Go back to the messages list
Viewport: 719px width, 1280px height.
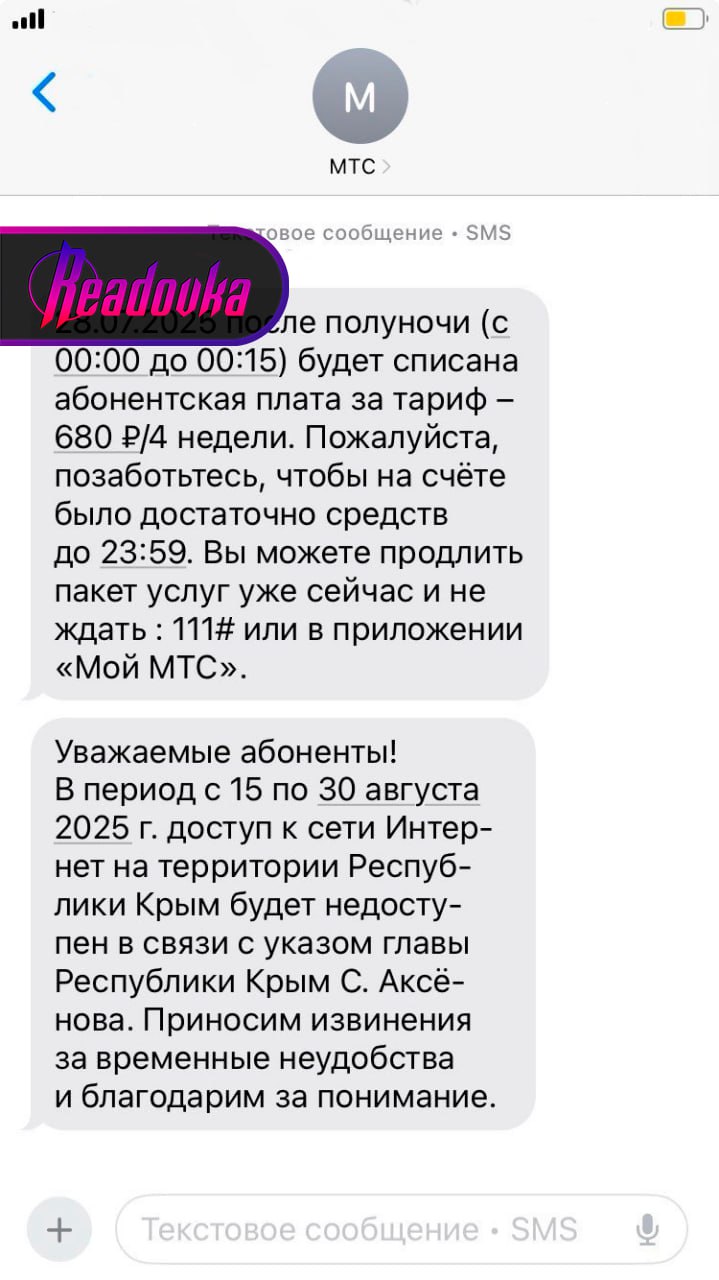[45, 93]
